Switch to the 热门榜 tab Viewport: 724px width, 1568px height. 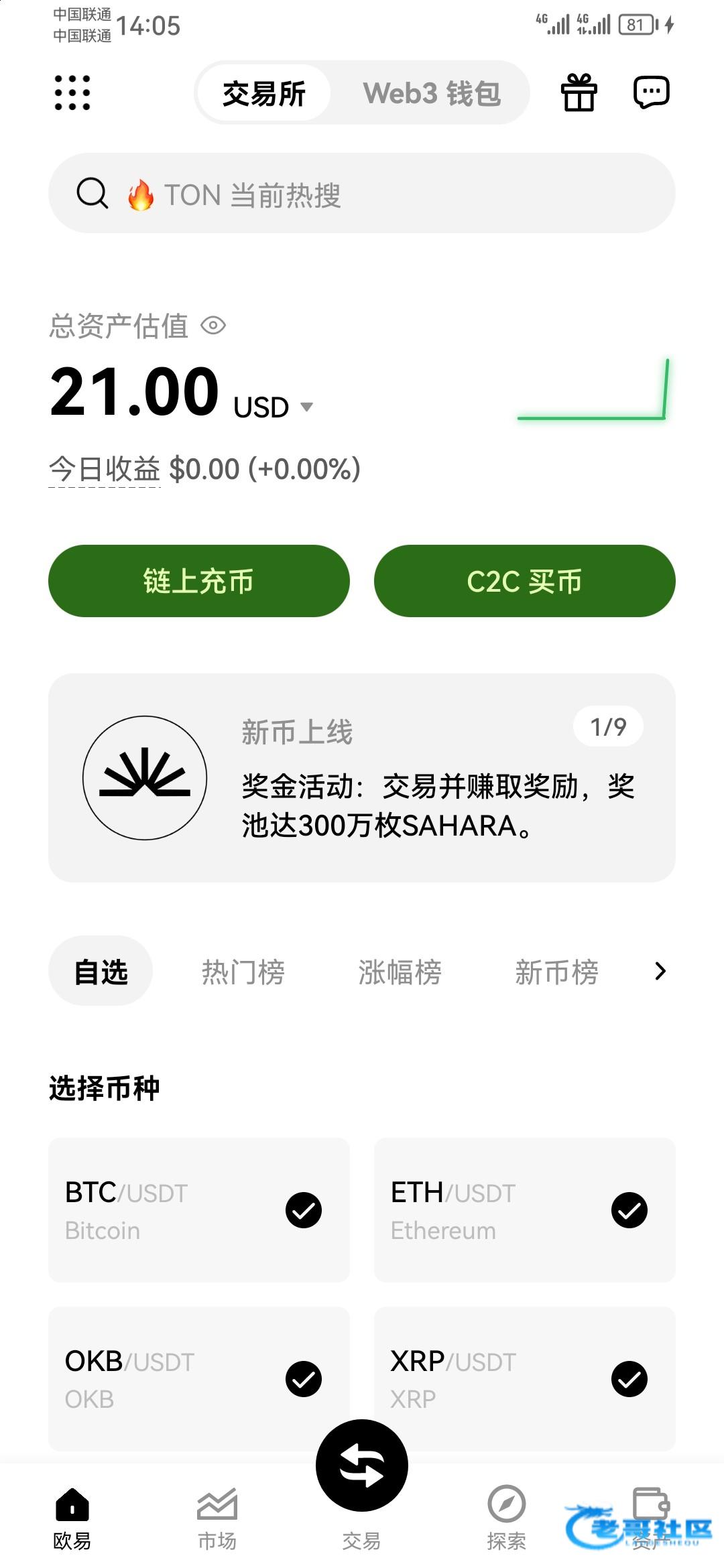tap(243, 972)
